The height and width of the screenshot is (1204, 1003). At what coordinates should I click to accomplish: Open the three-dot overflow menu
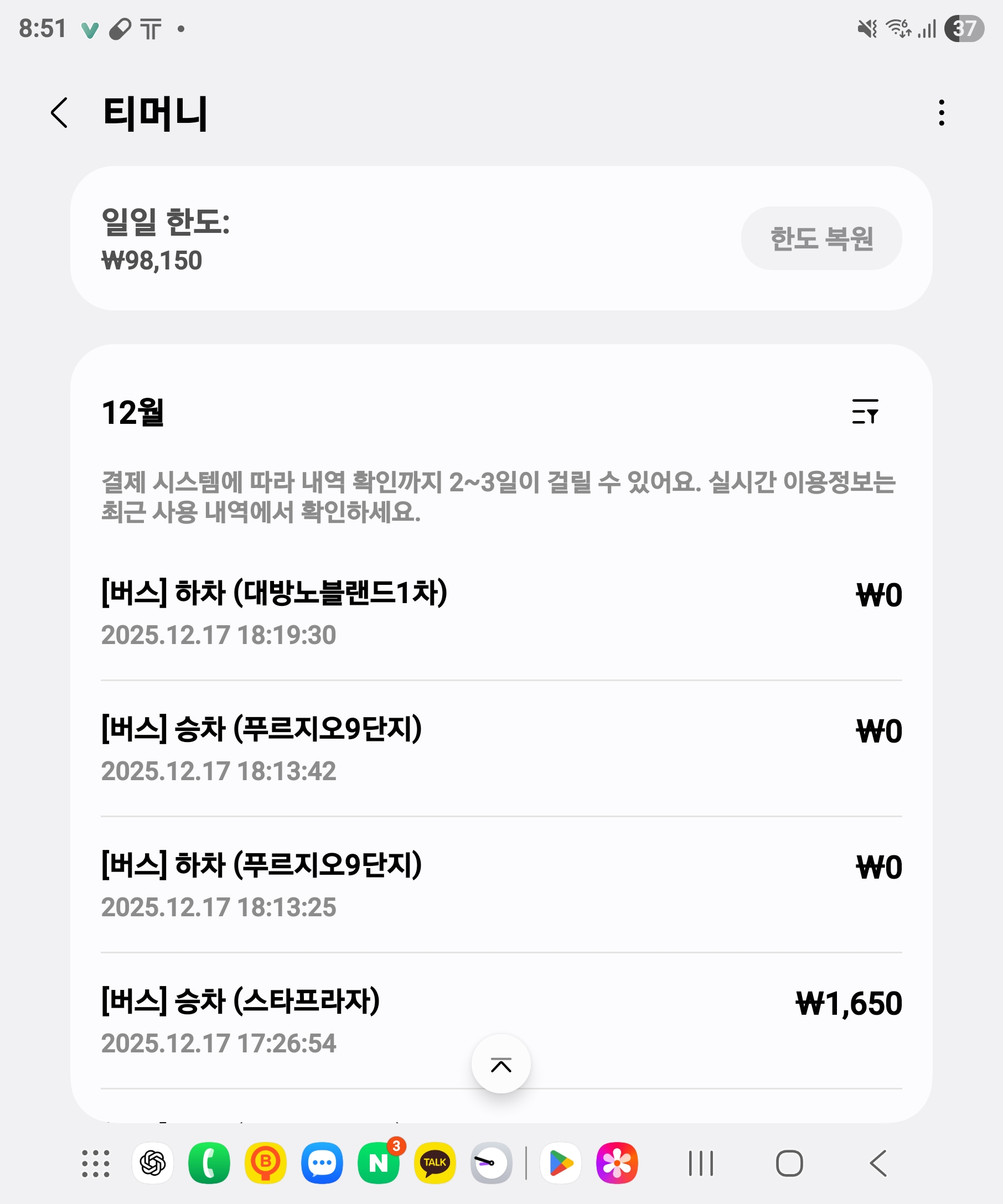tap(941, 112)
